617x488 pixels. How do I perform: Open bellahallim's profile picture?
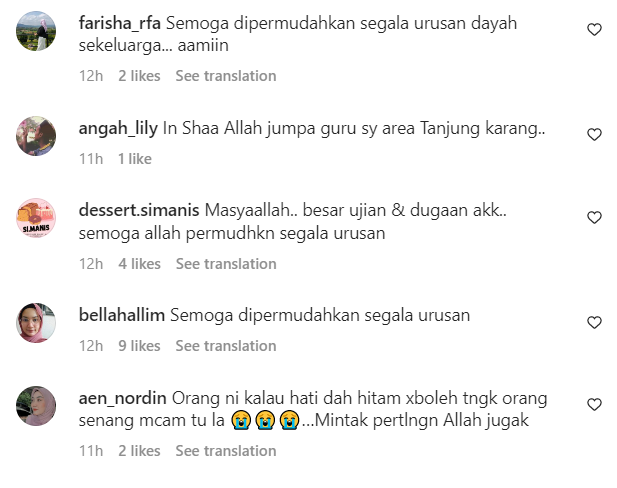(x=36, y=323)
